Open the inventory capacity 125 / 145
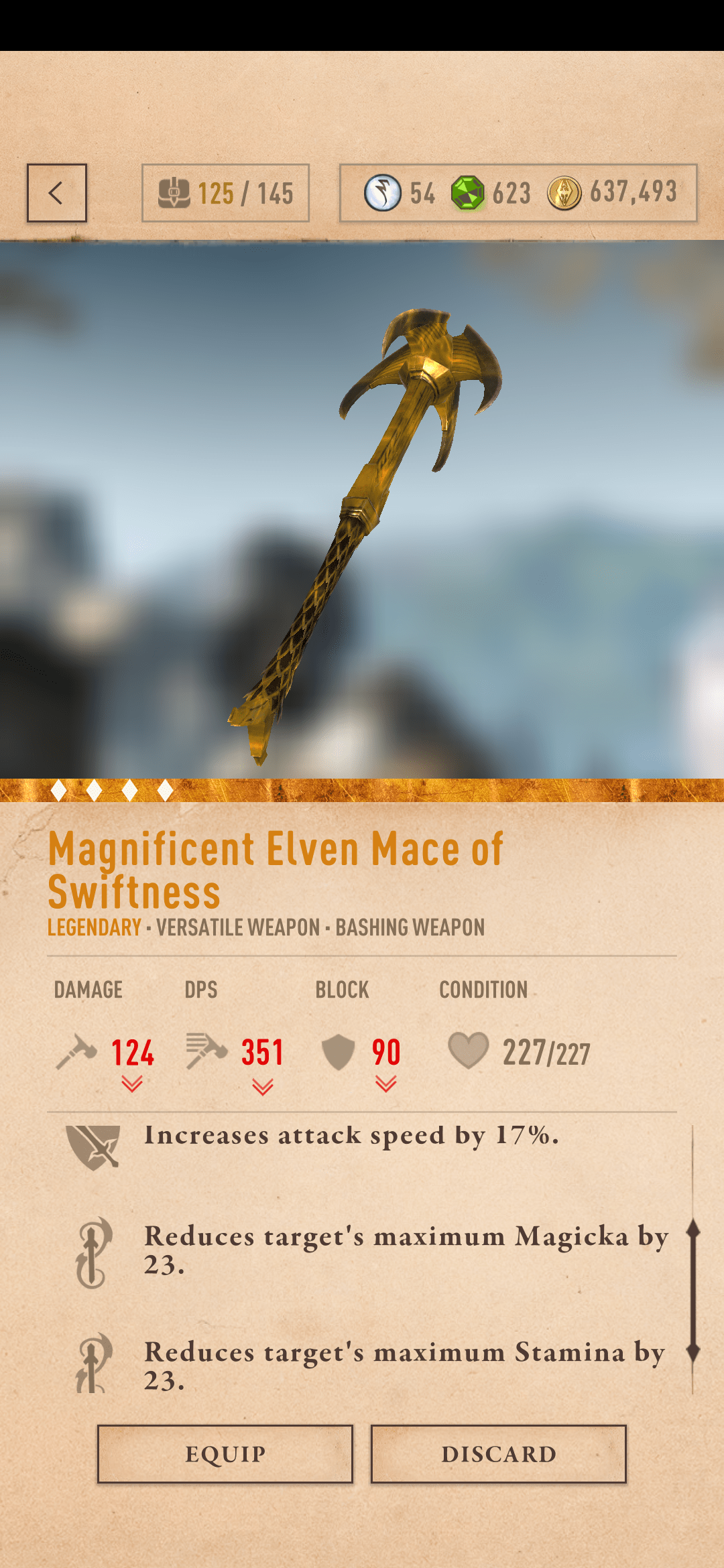The image size is (724, 1568). [225, 193]
